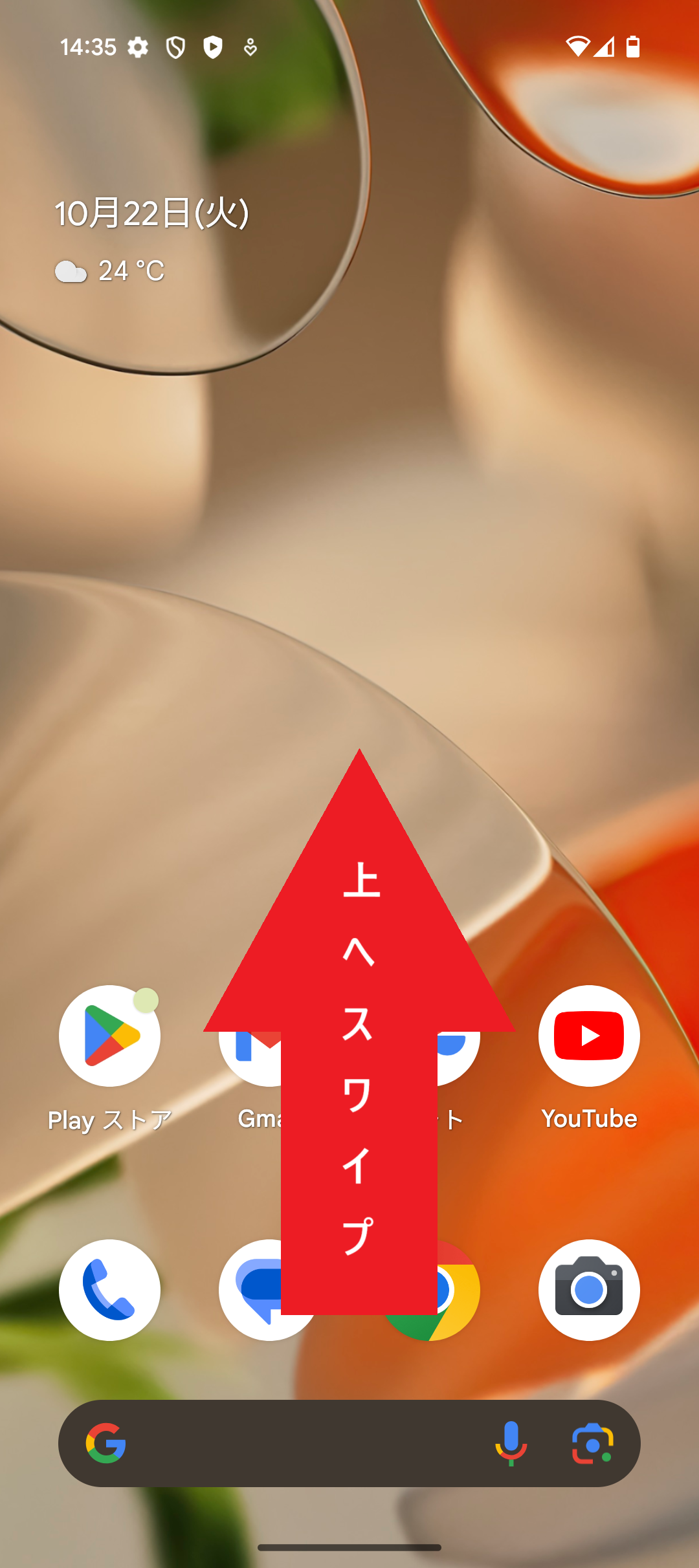Start voice search with the microphone icon
Image resolution: width=699 pixels, height=1568 pixels.
pos(511,1444)
